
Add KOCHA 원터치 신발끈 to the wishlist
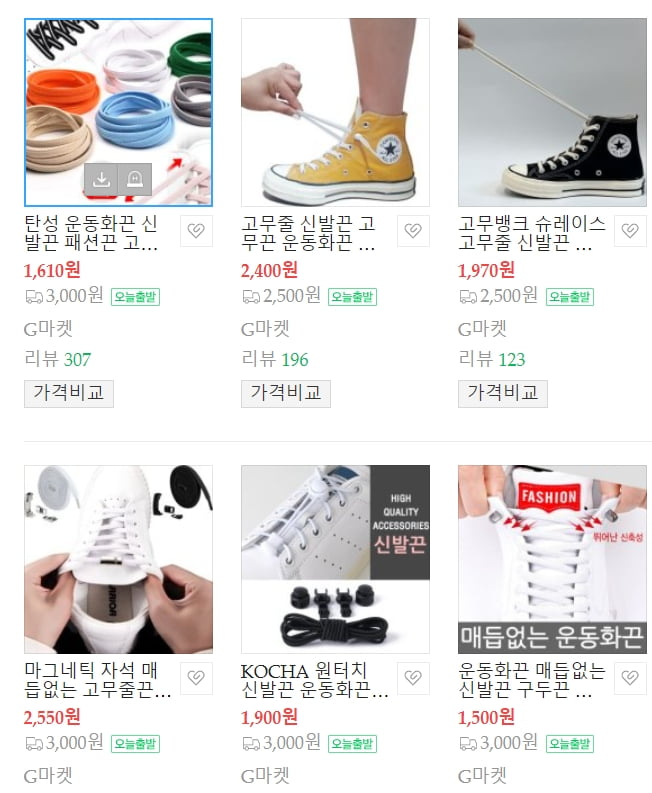(413, 678)
